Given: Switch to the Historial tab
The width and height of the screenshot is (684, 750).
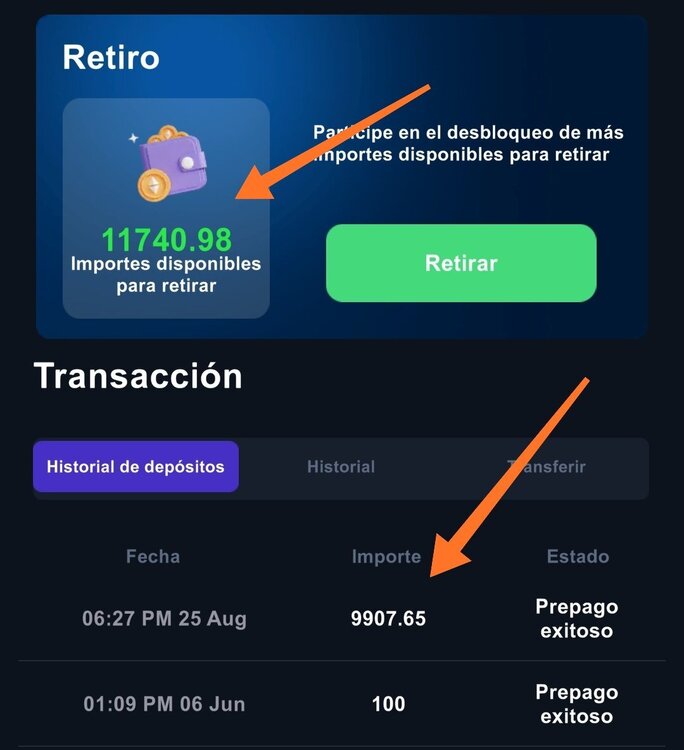Looking at the screenshot, I should [x=341, y=467].
